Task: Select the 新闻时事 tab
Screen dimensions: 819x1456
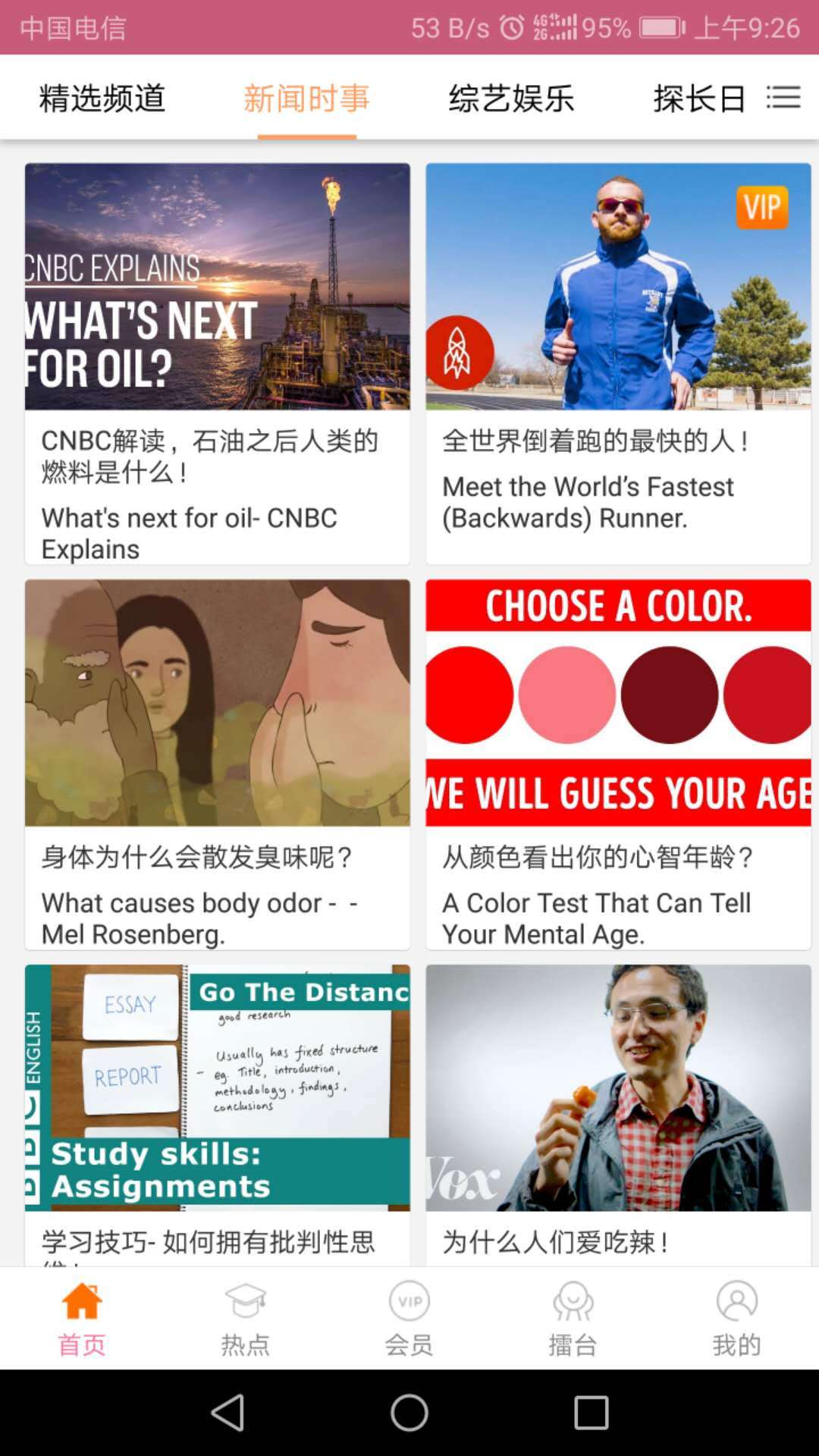Action: click(x=306, y=99)
